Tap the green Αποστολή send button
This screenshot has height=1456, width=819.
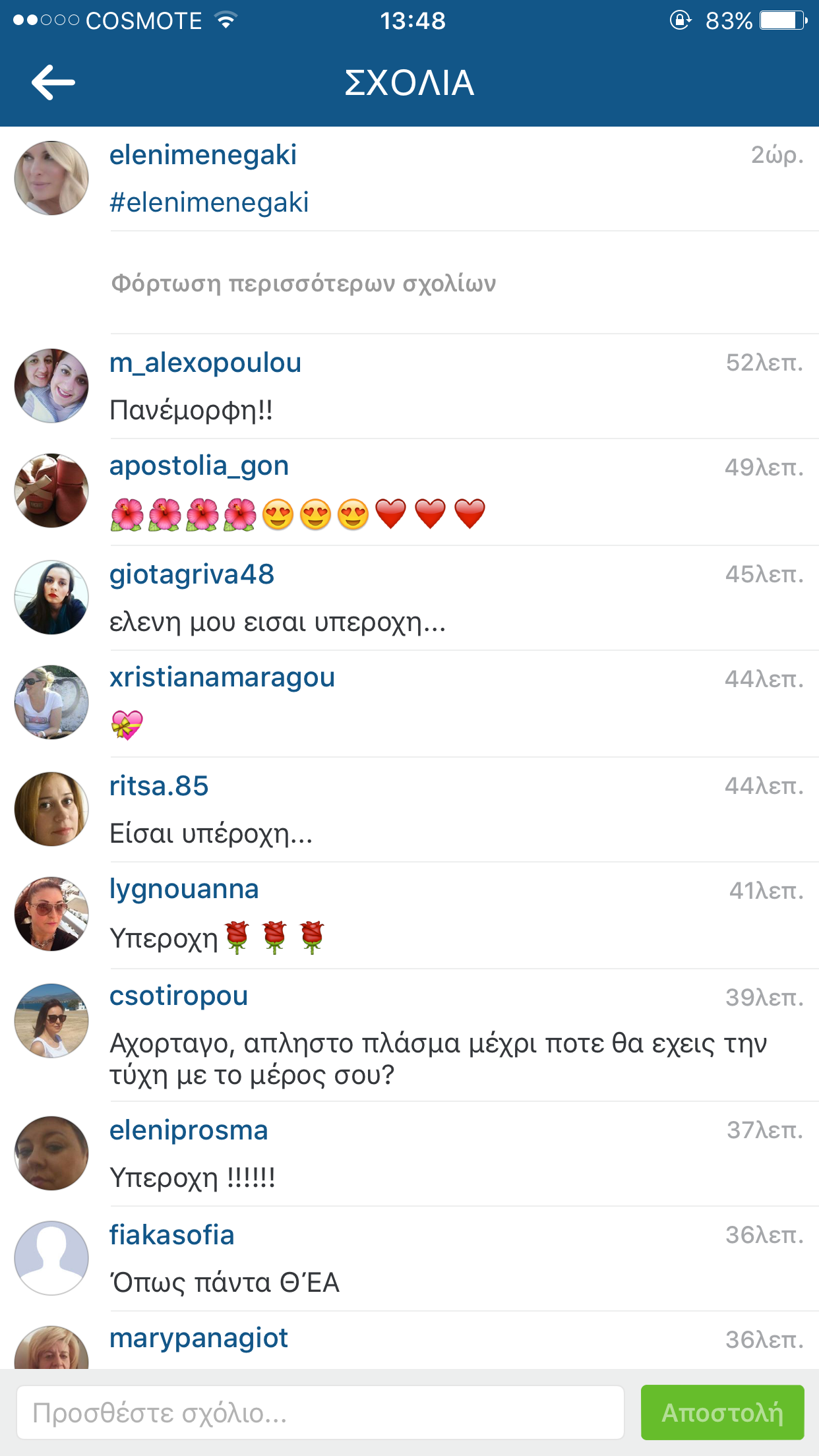pyautogui.click(x=722, y=1412)
